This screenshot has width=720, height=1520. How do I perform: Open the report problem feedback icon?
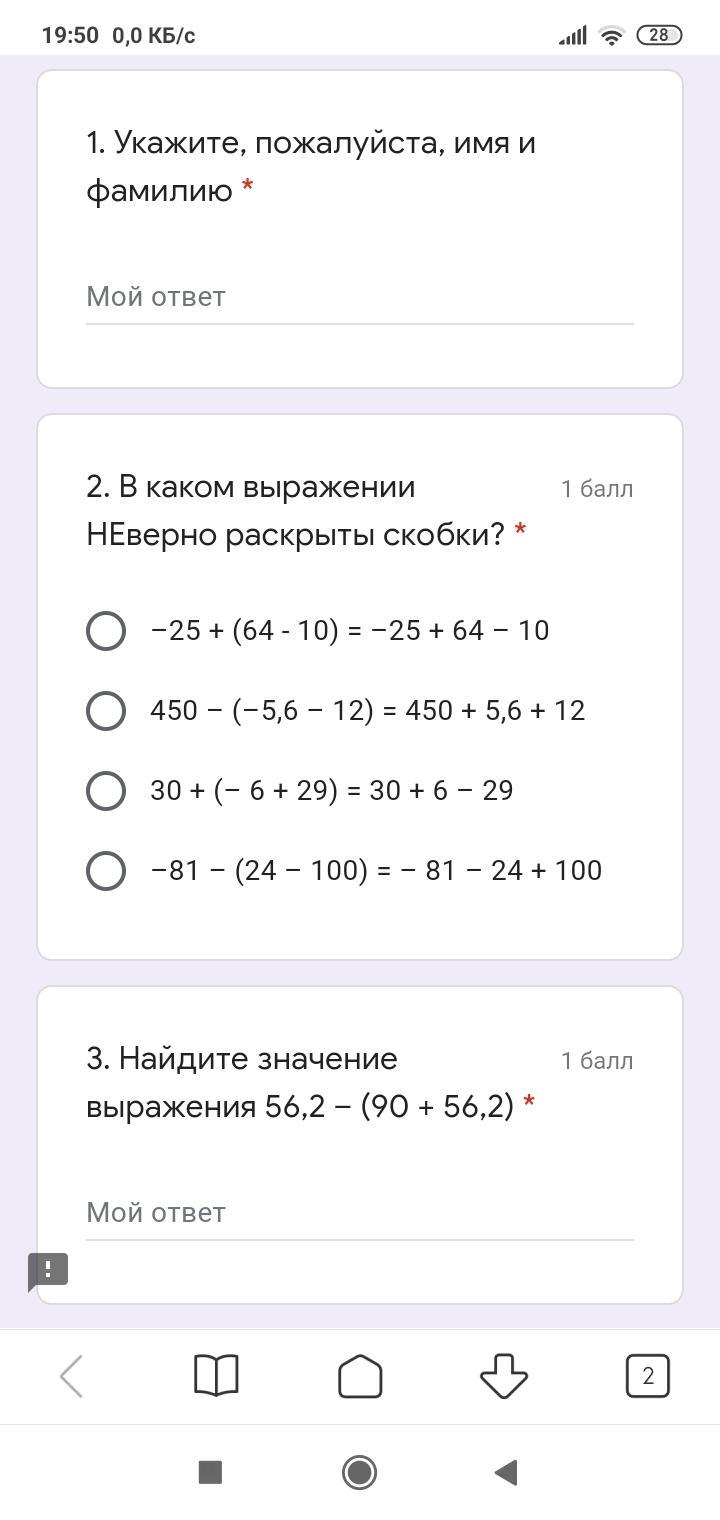48,1271
